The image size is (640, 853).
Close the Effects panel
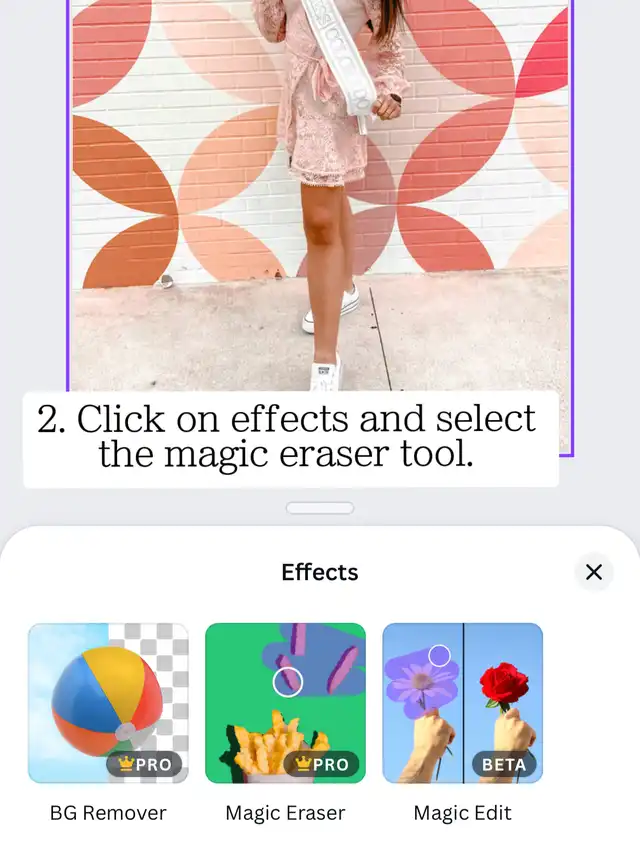pos(593,572)
